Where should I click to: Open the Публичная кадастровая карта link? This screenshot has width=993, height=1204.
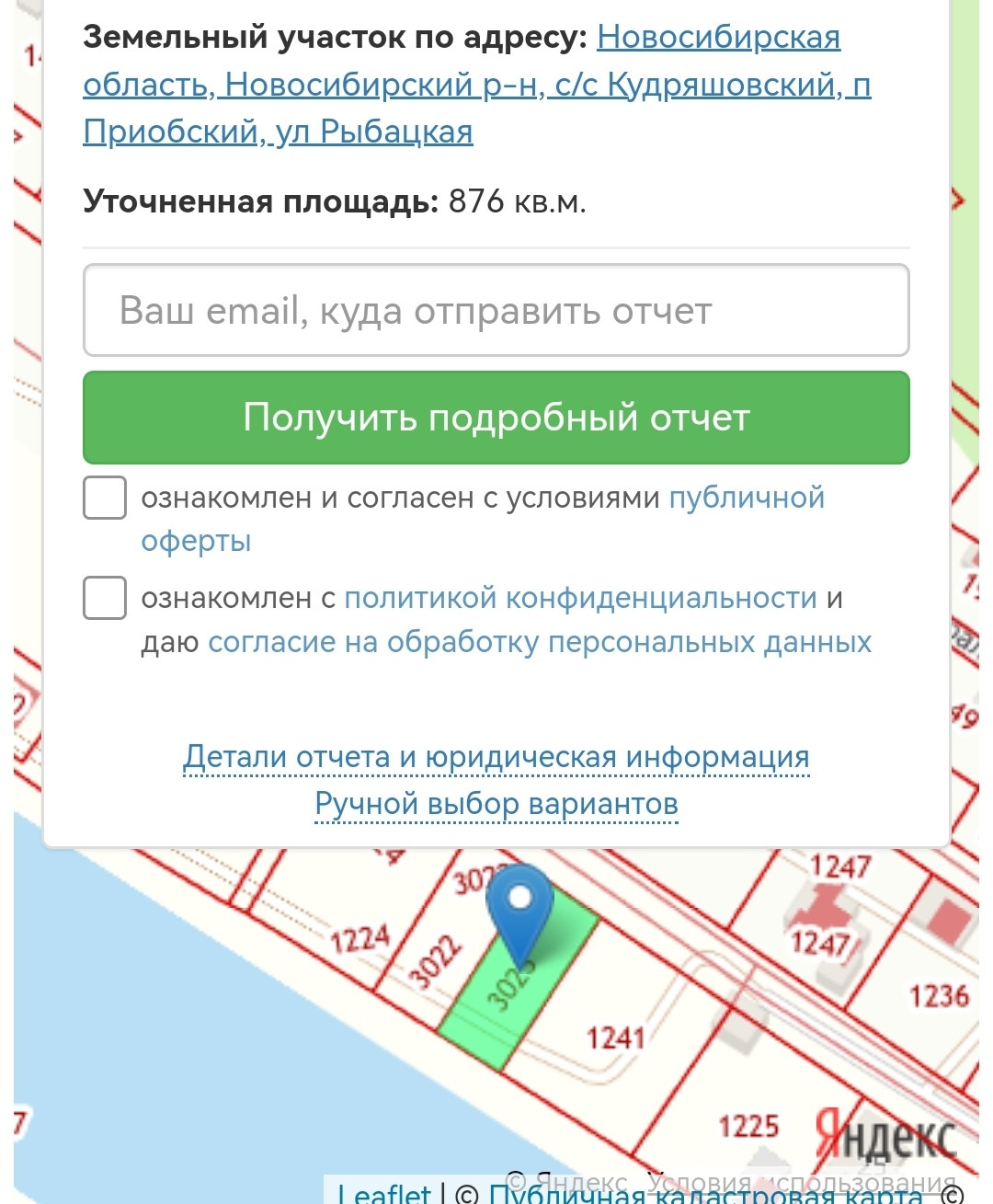[x=705, y=1194]
